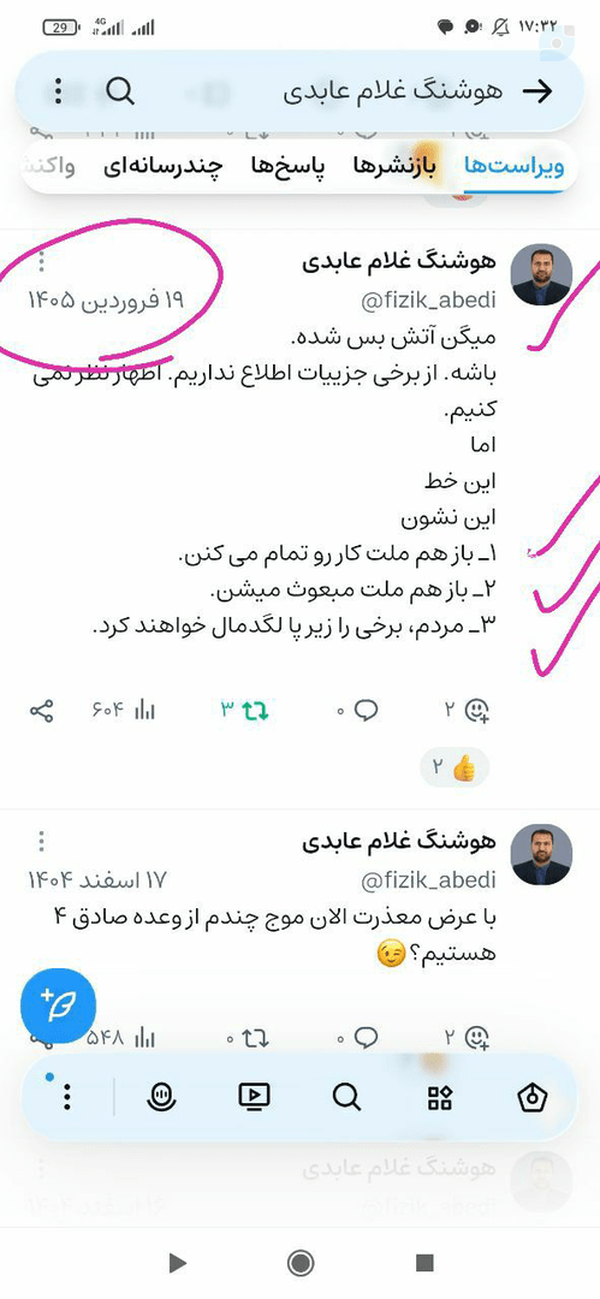Switch to the ویراست‌ها tab
Image resolution: width=600 pixels, height=1299 pixels.
coord(514,166)
